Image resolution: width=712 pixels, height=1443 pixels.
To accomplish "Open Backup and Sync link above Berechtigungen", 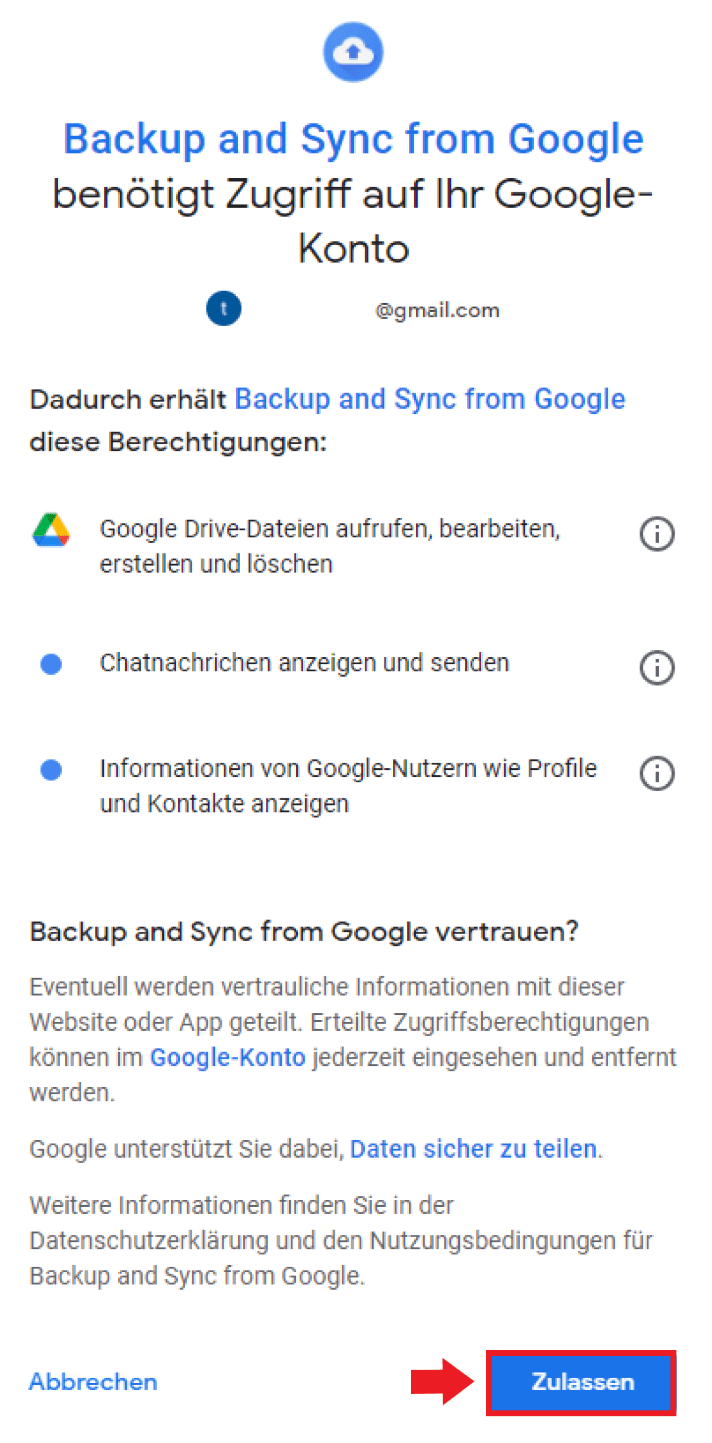I will coord(430,399).
